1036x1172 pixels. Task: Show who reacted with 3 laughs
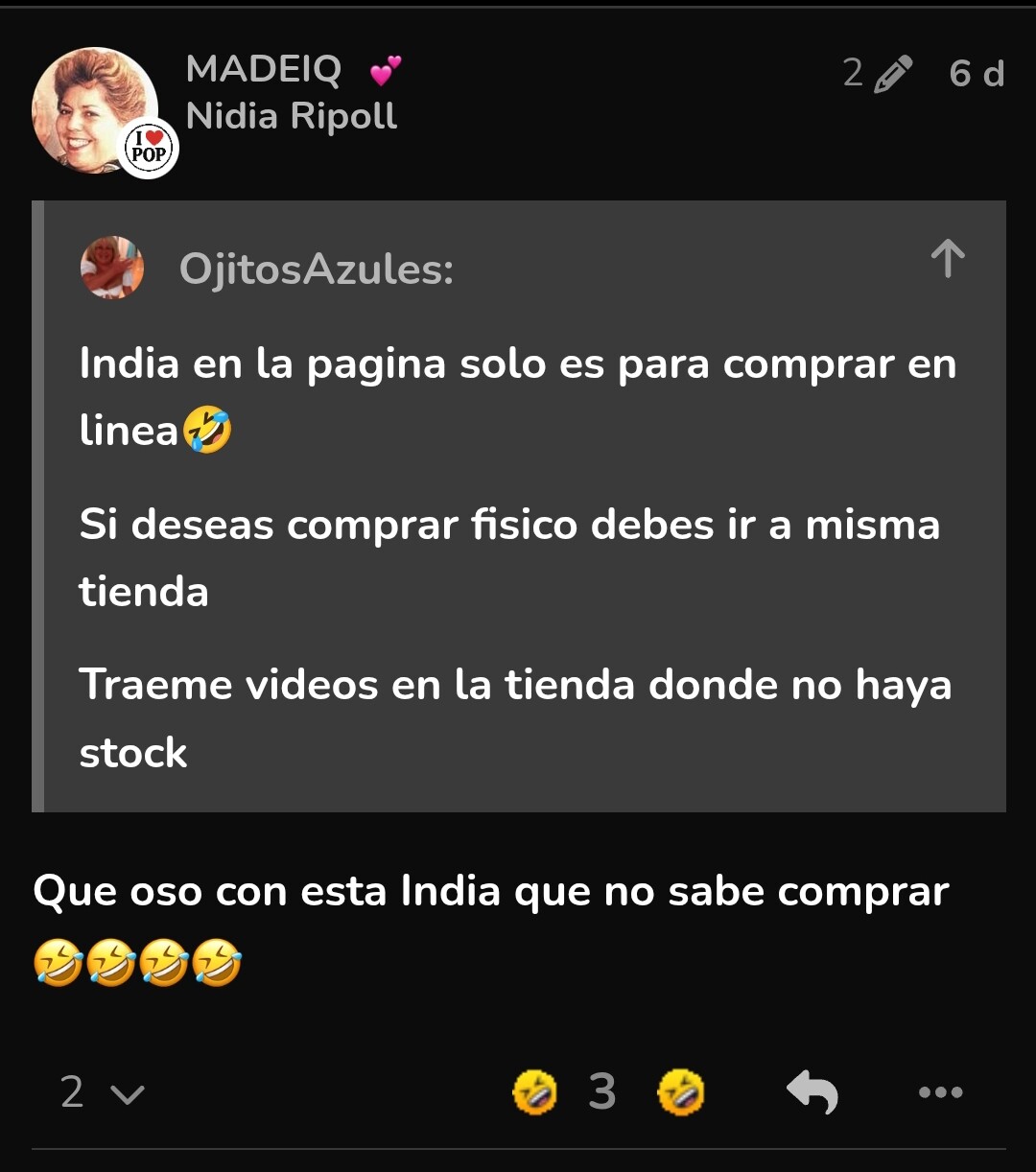(x=601, y=1091)
